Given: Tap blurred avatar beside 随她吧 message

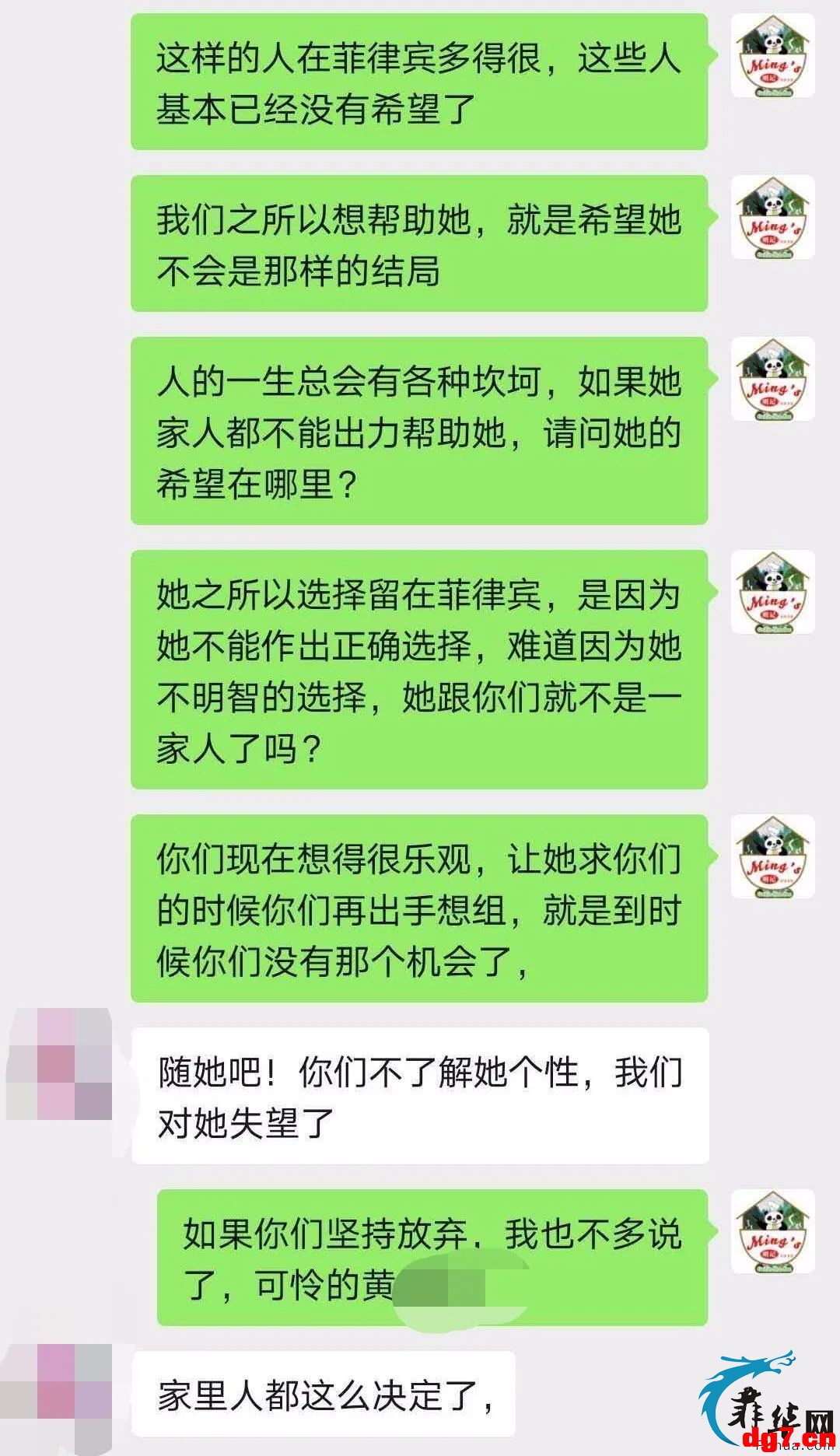Looking at the screenshot, I should [59, 1064].
